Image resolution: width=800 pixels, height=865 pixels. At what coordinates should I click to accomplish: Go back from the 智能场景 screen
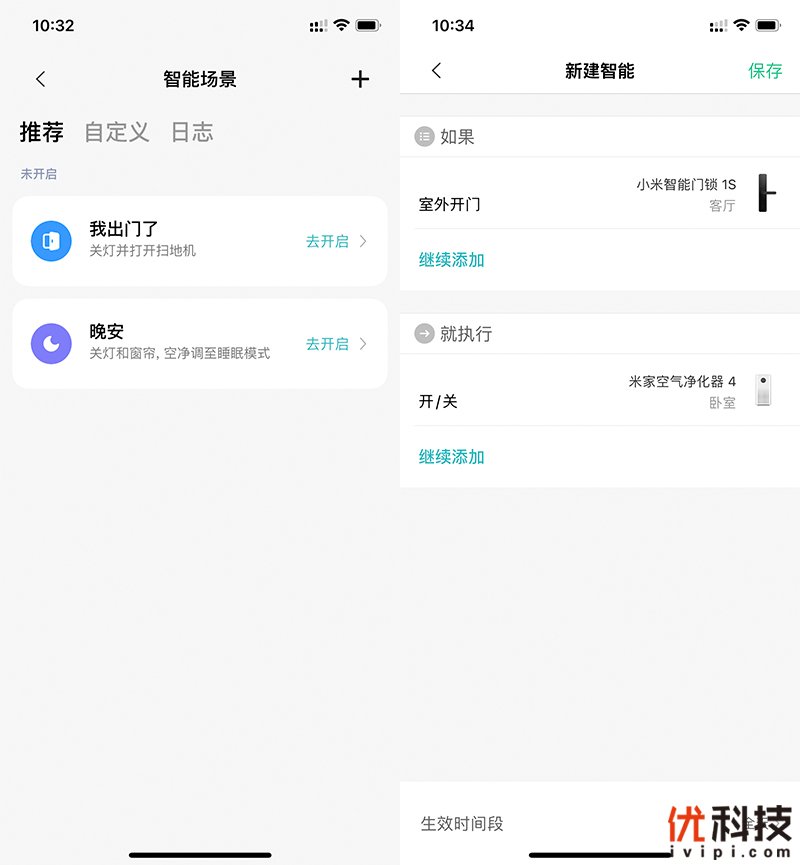[x=40, y=79]
